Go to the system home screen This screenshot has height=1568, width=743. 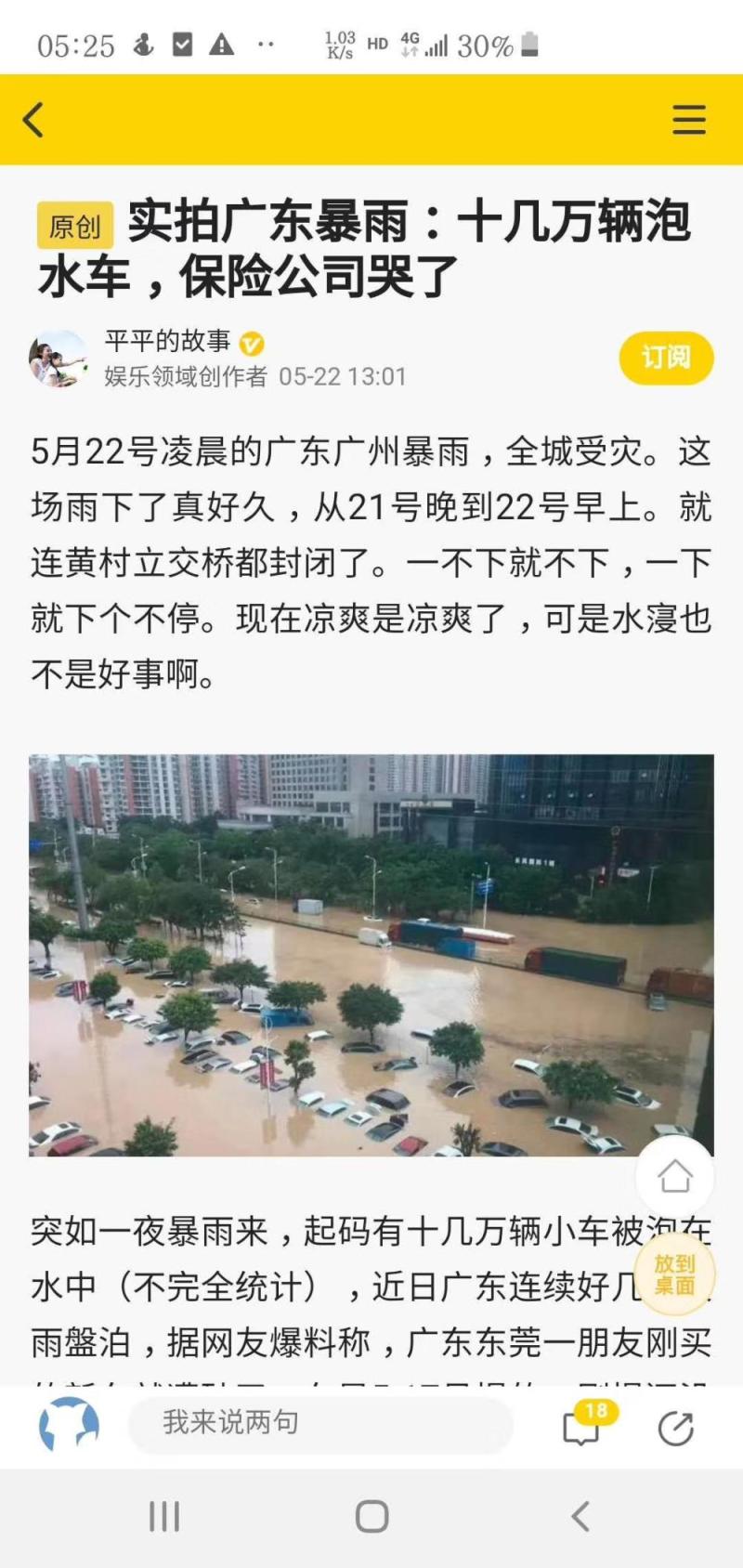371,1516
